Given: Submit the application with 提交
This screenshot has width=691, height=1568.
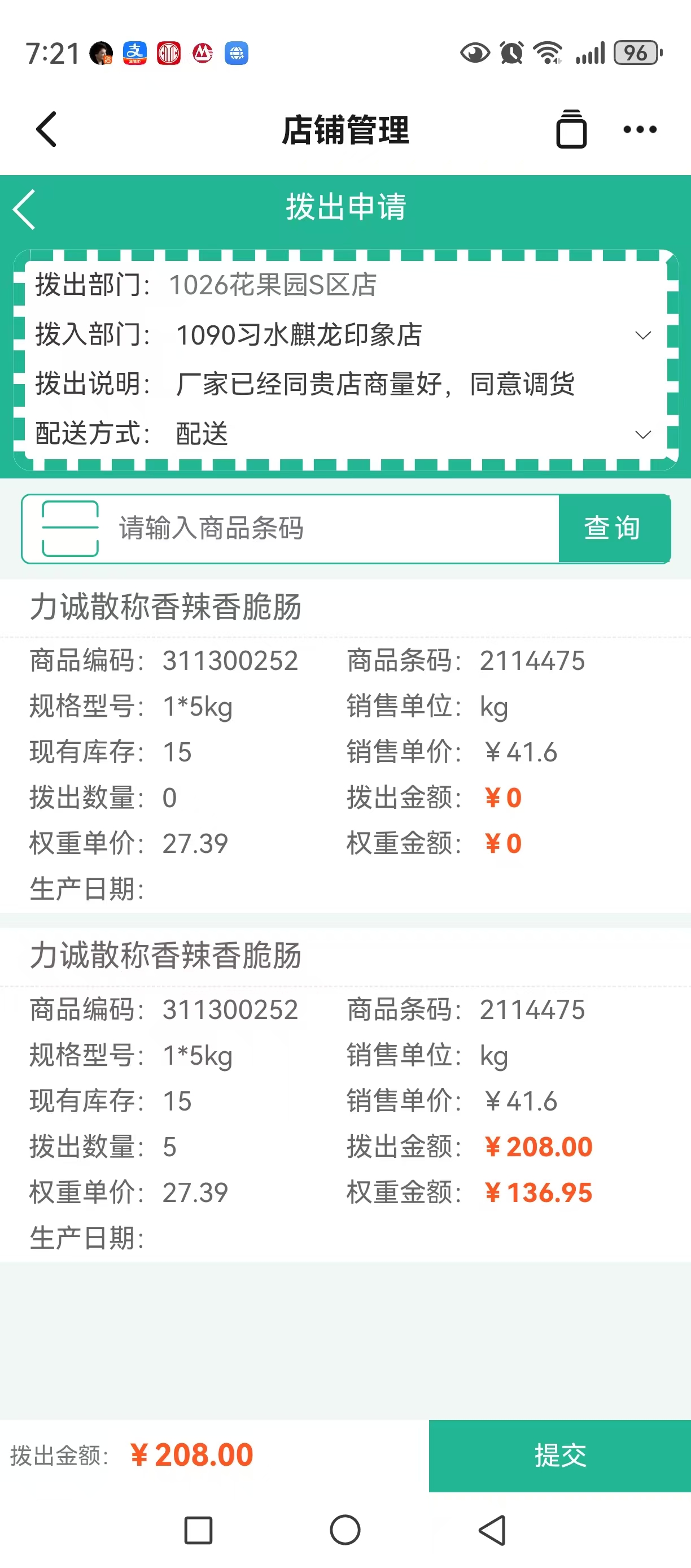Looking at the screenshot, I should click(559, 1456).
